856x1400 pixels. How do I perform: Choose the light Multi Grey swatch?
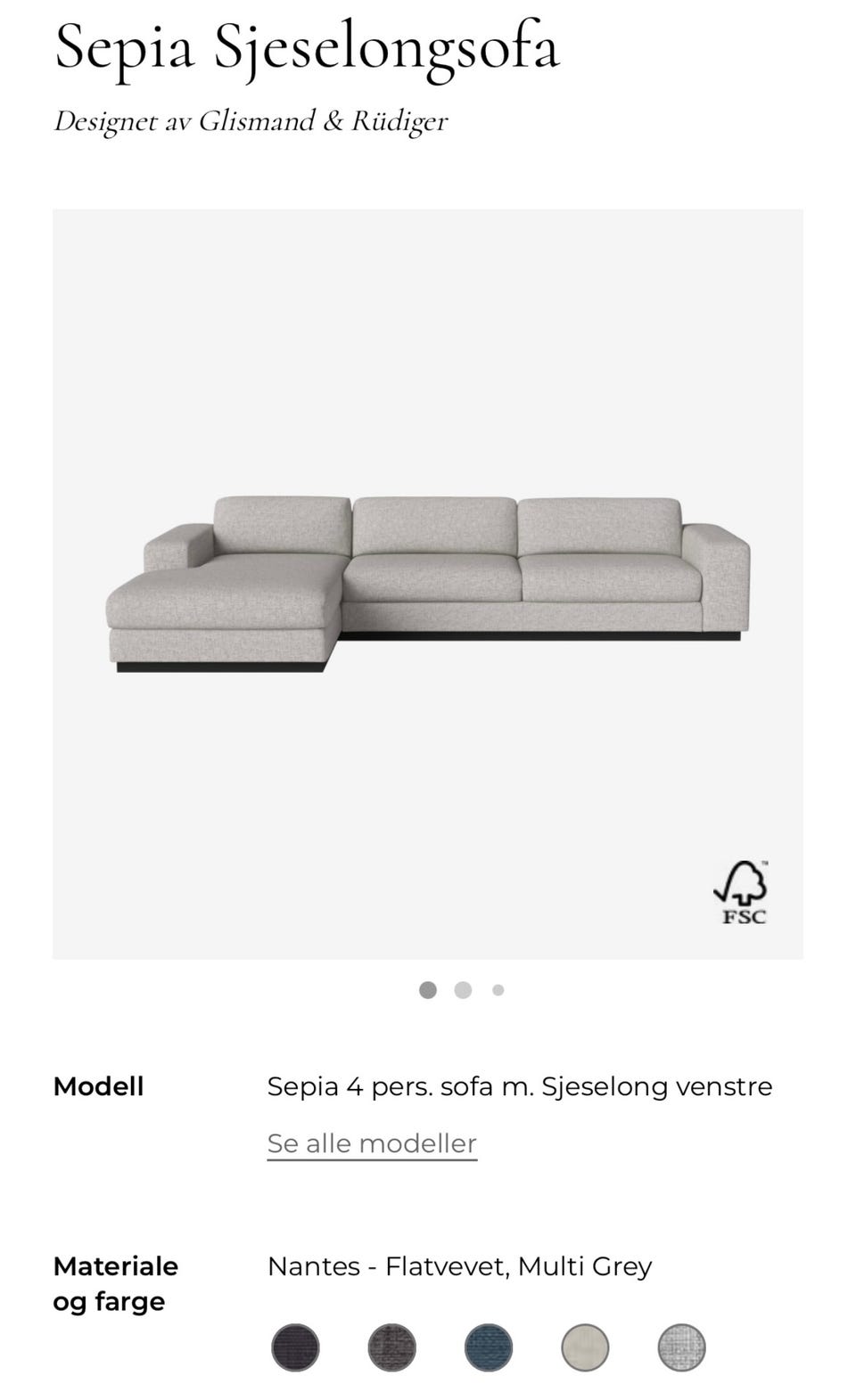pos(681,1347)
